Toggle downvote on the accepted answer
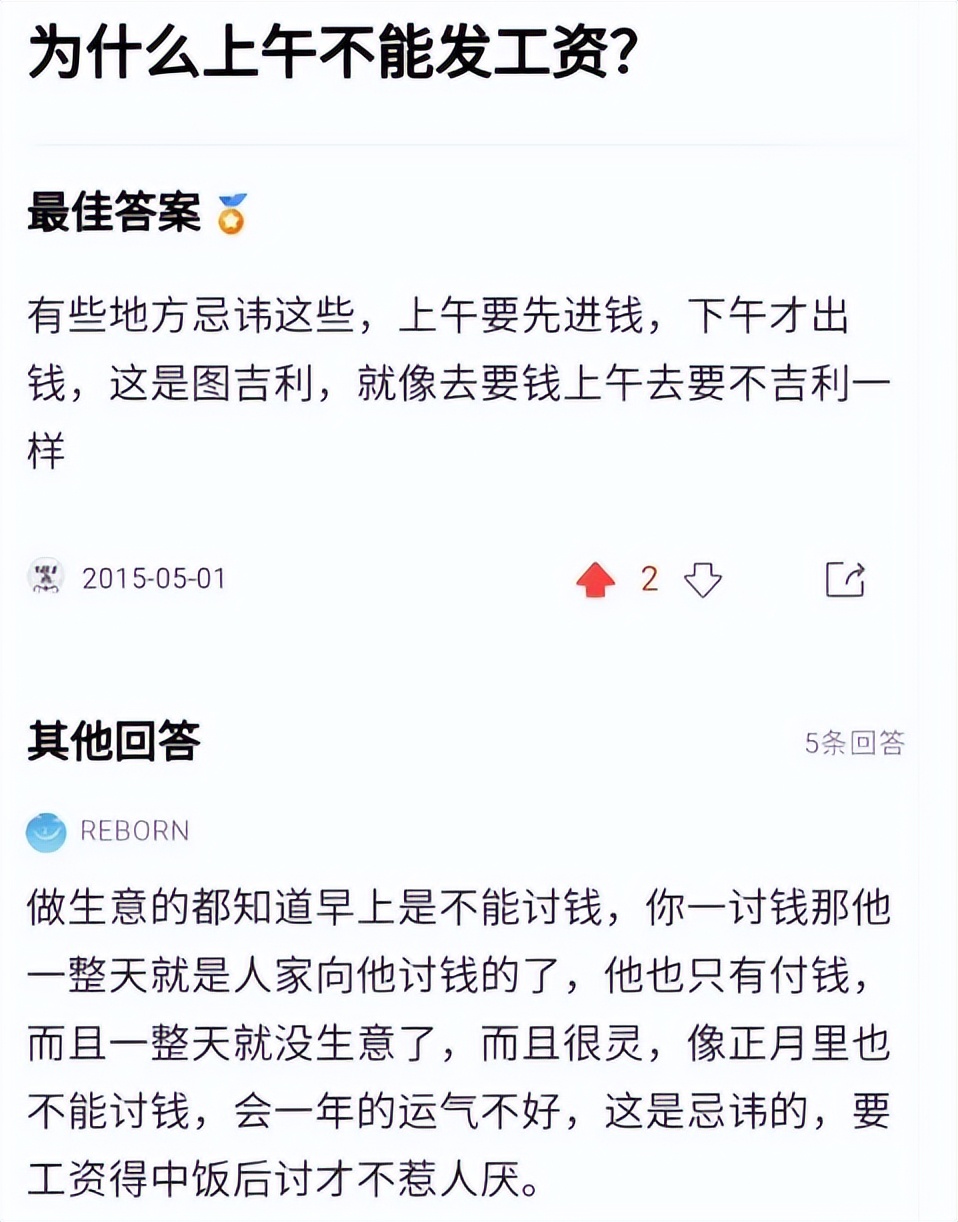The height and width of the screenshot is (1222, 958). pyautogui.click(x=706, y=579)
